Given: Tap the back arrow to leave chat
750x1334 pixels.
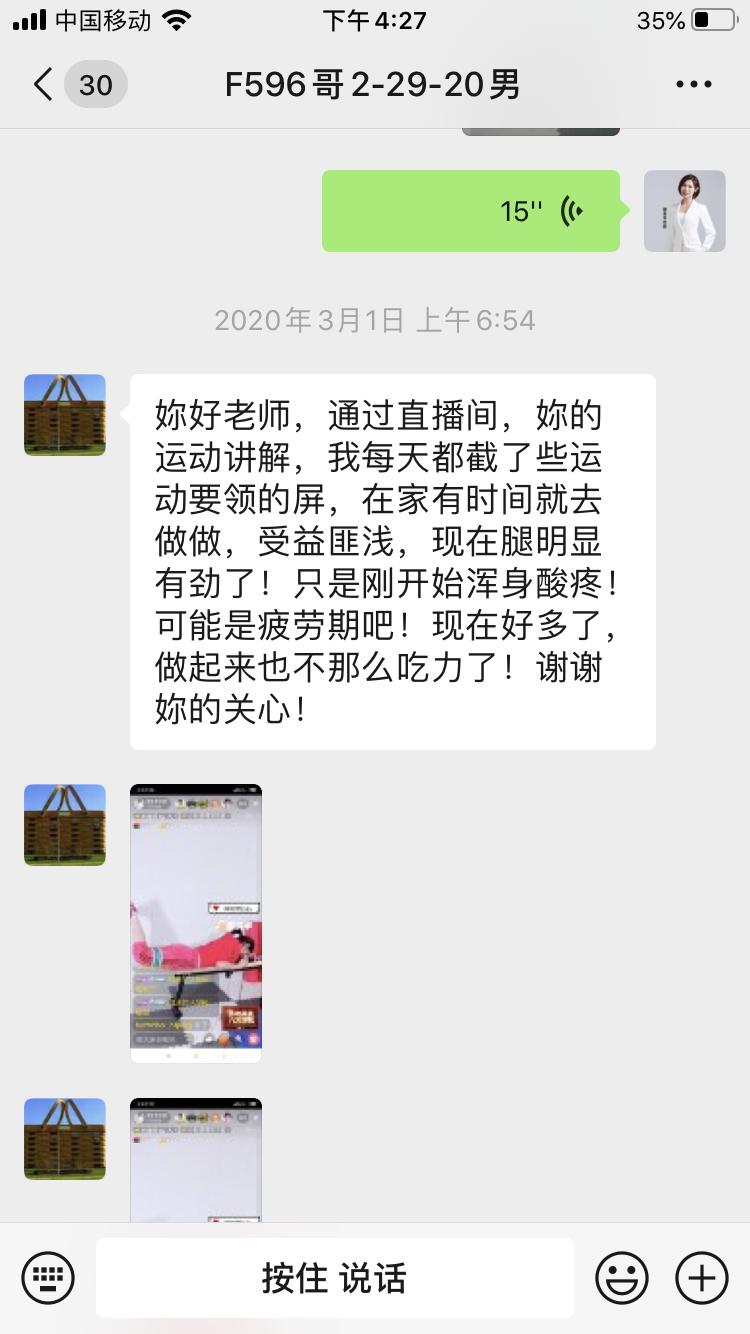Looking at the screenshot, I should 40,85.
